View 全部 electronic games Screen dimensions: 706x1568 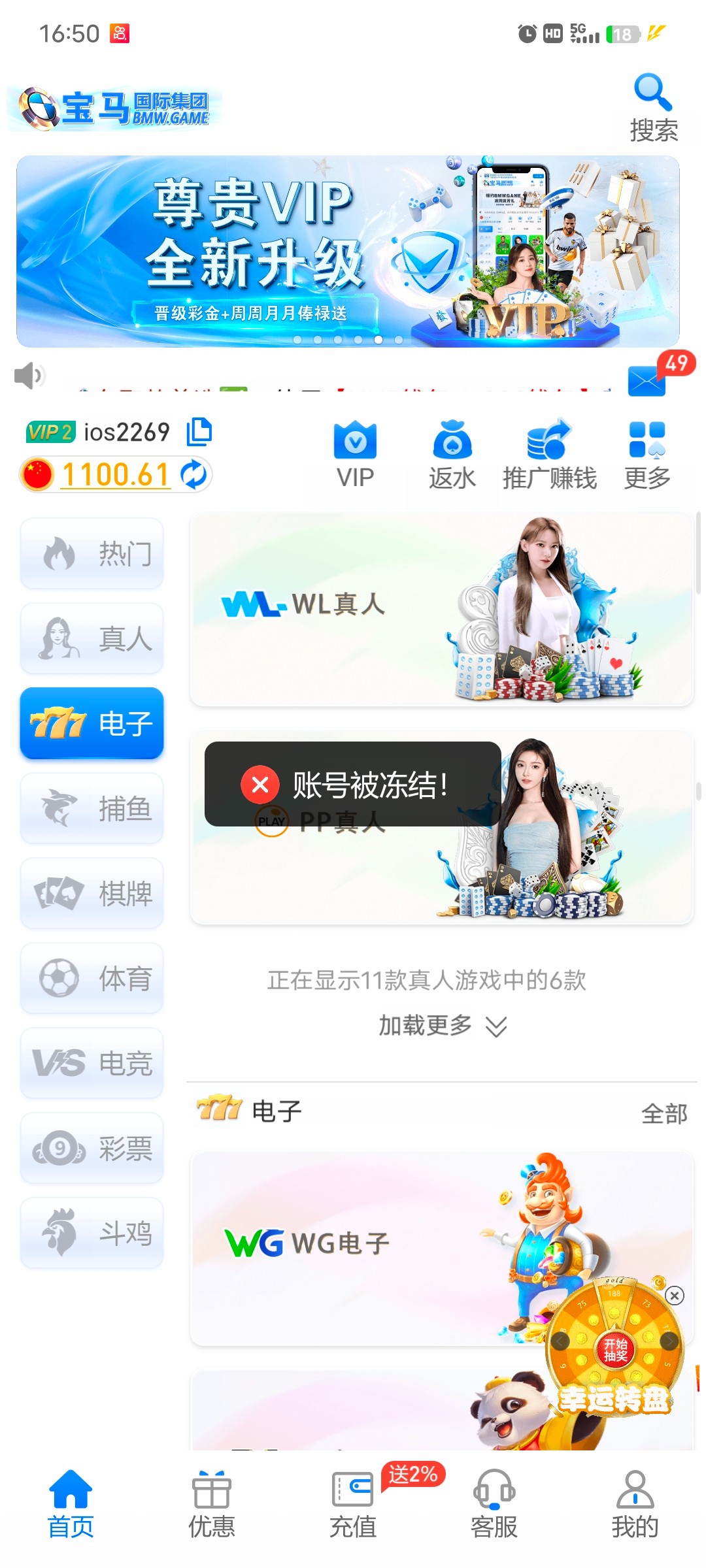pos(664,1114)
